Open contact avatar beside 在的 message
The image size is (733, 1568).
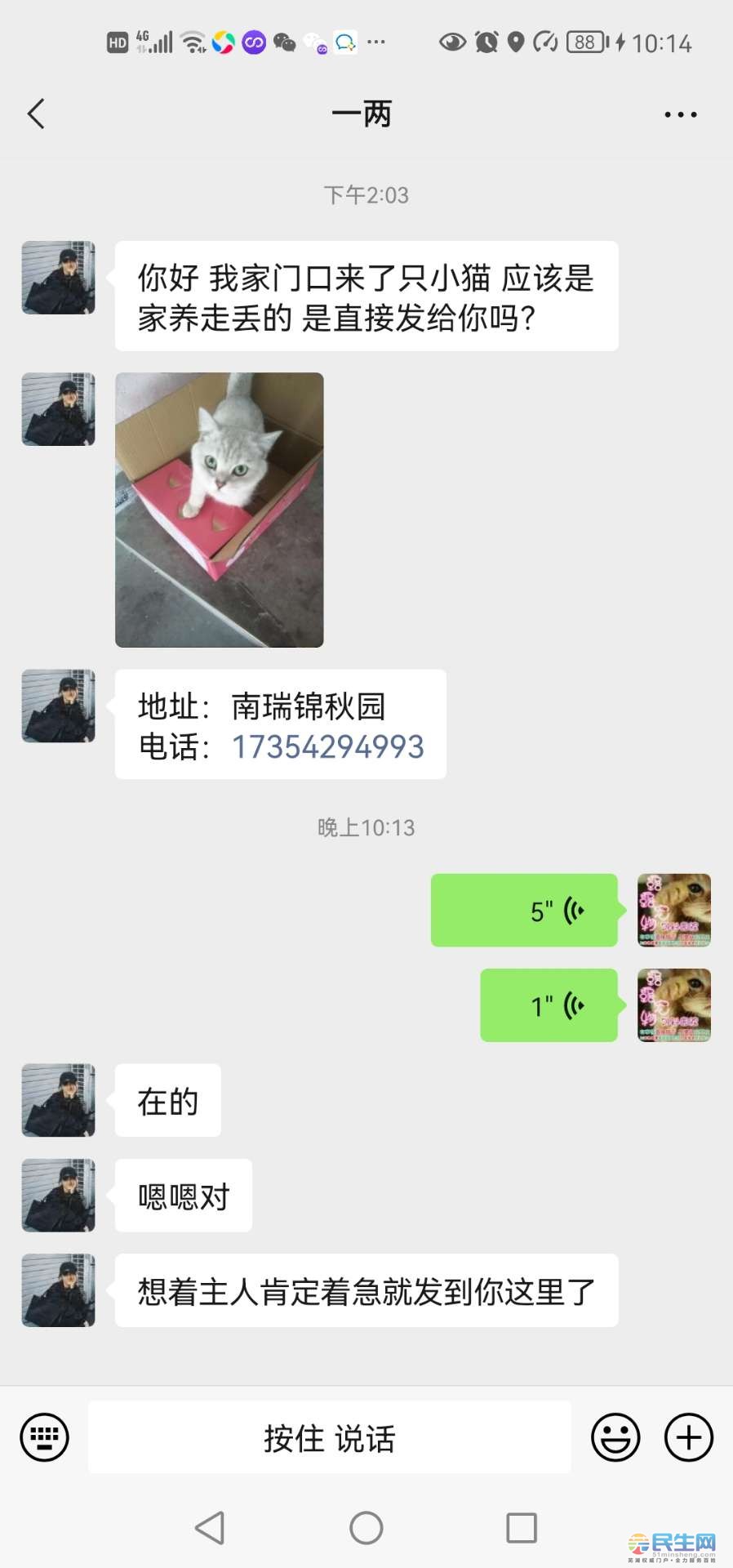coord(58,1100)
